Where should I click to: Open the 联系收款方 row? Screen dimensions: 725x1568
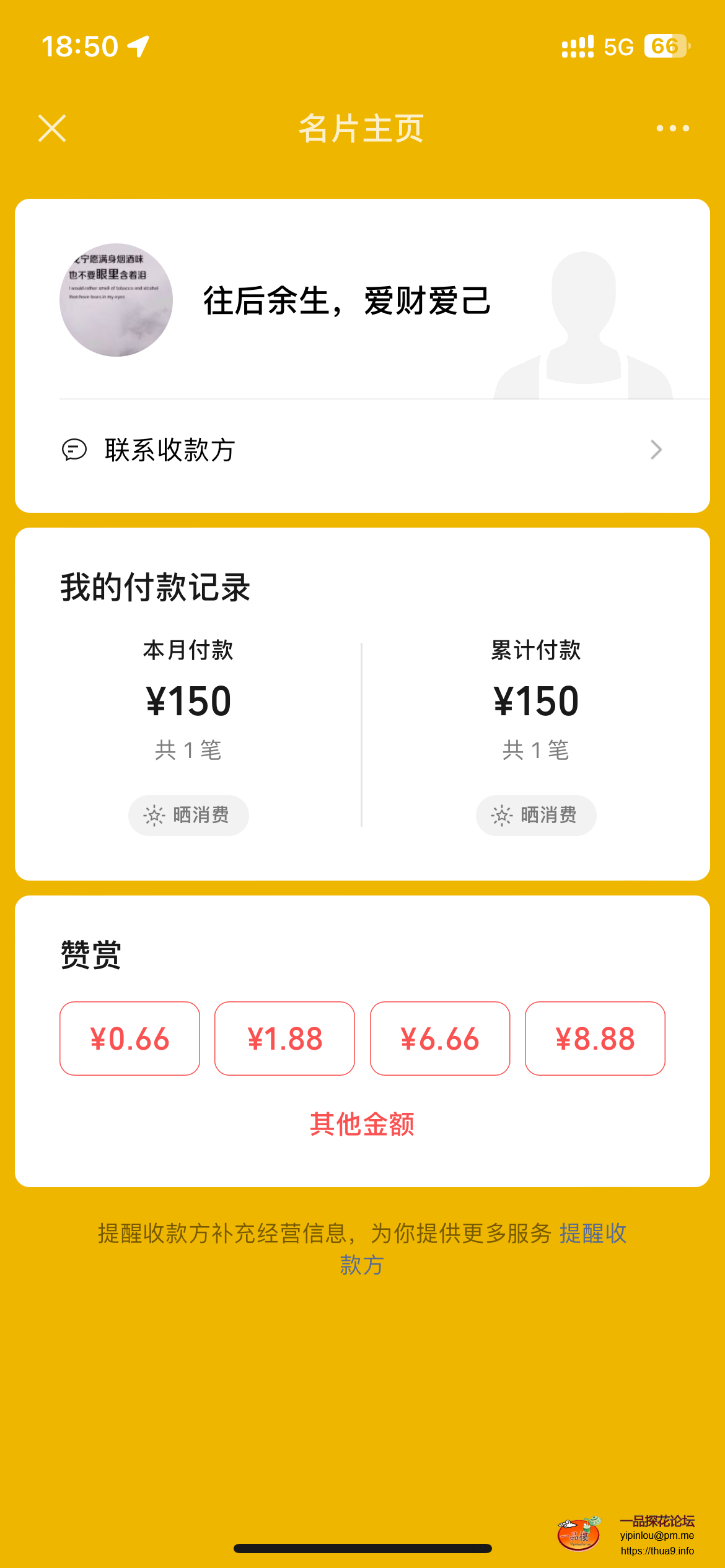362,450
